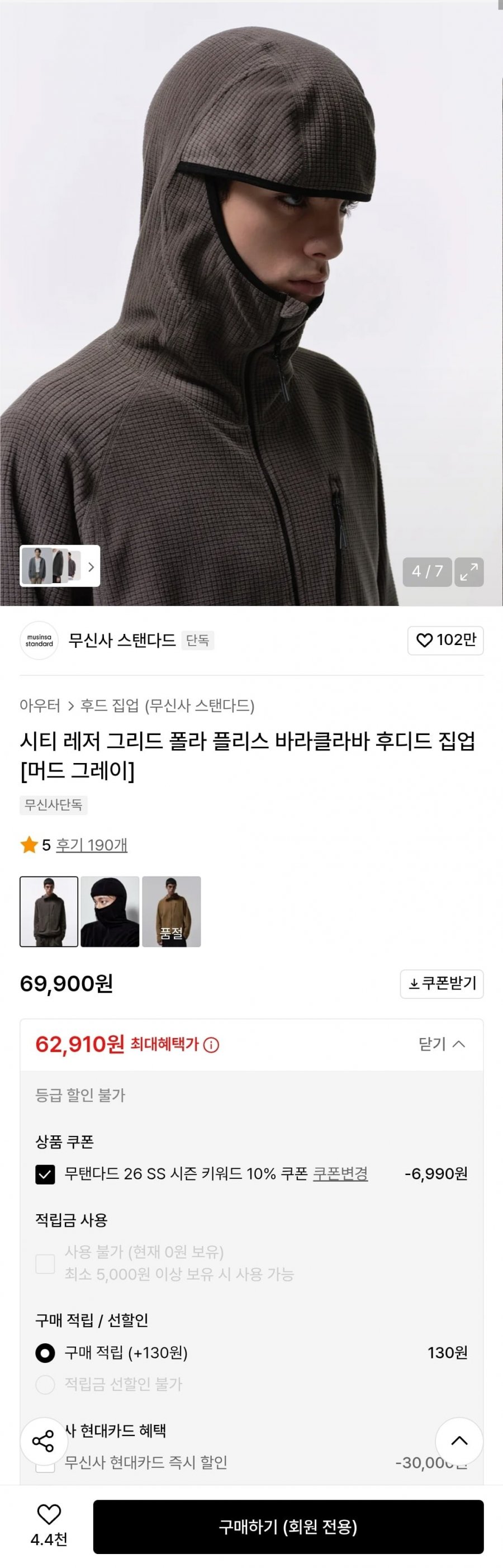Share this product
Image resolution: width=503 pixels, height=1568 pixels.
pyautogui.click(x=44, y=1441)
